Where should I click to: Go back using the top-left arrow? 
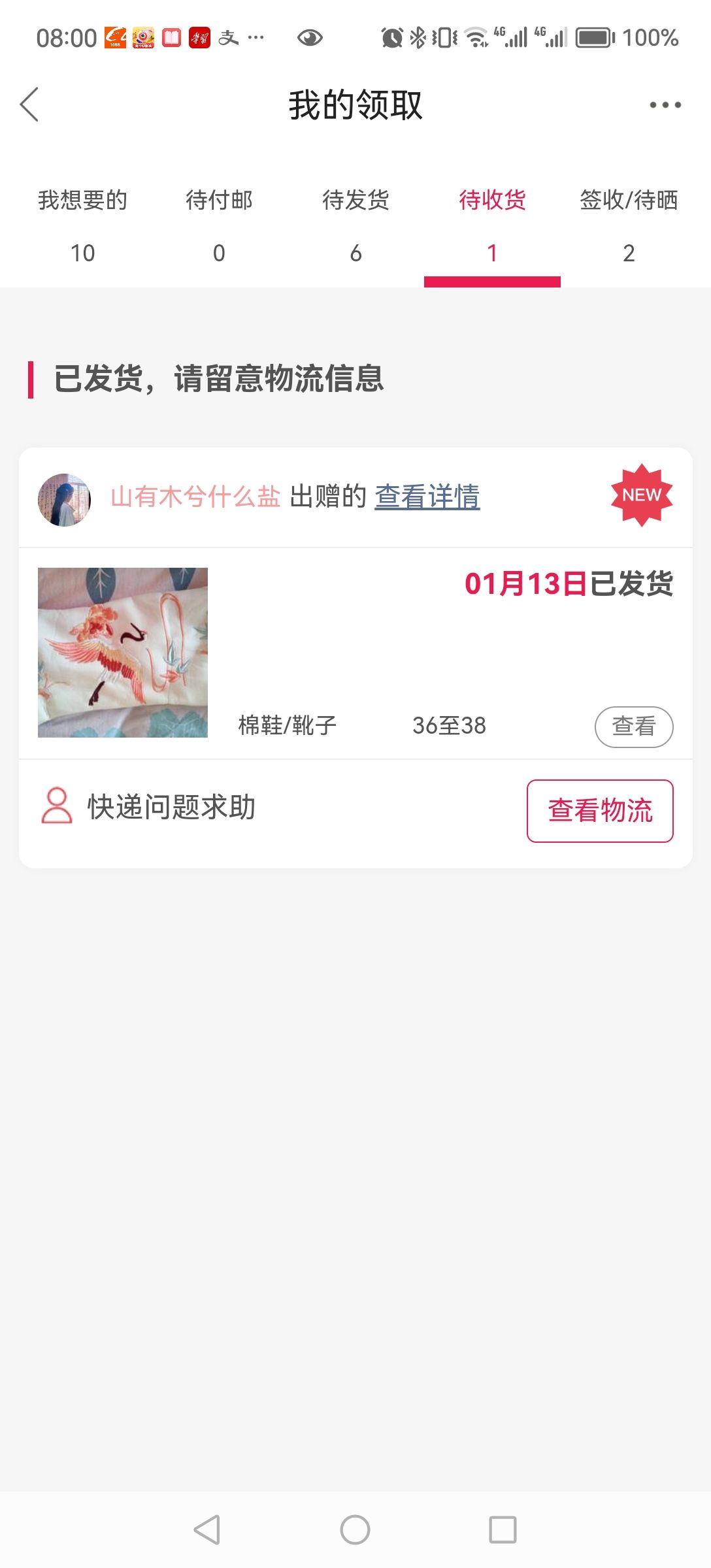pyautogui.click(x=29, y=105)
